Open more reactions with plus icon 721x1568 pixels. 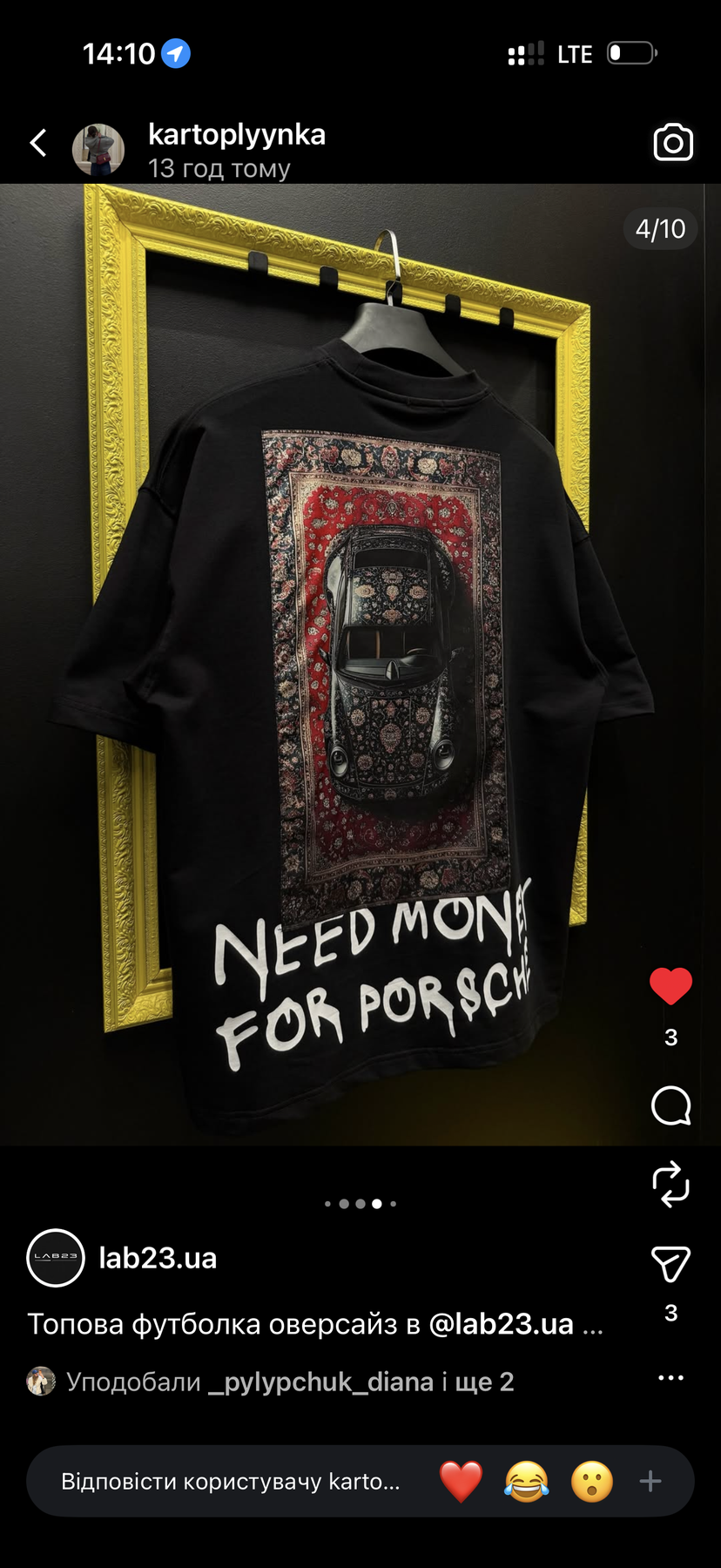[x=650, y=1481]
